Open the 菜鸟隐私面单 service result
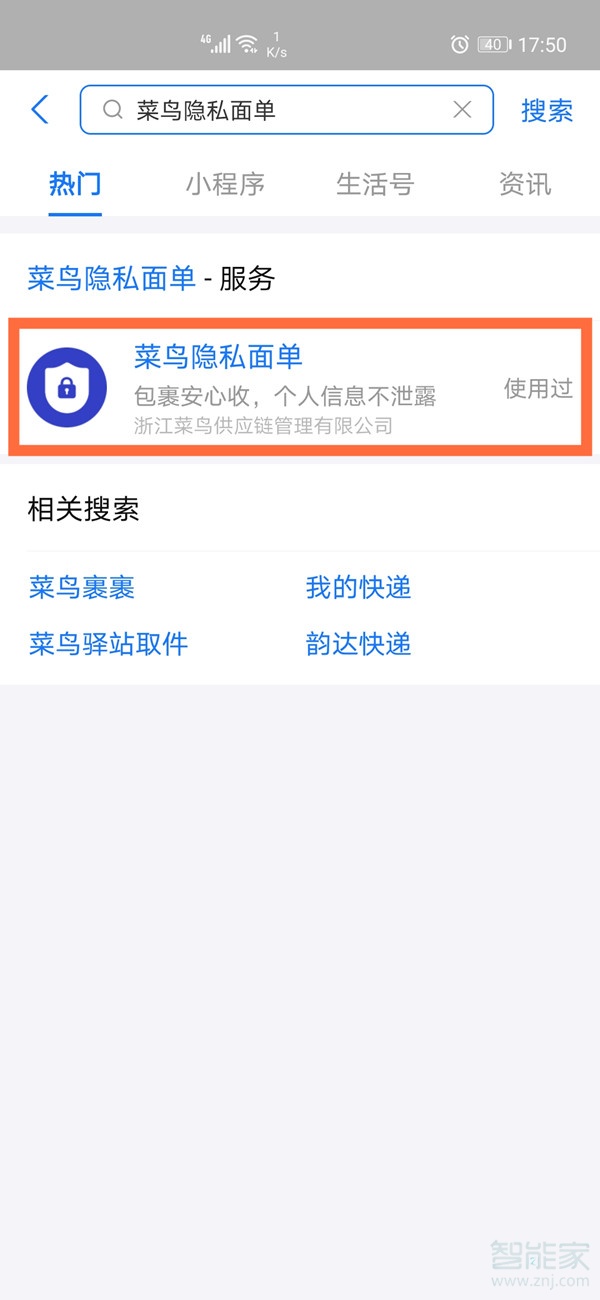The image size is (600, 1300). pyautogui.click(x=300, y=388)
